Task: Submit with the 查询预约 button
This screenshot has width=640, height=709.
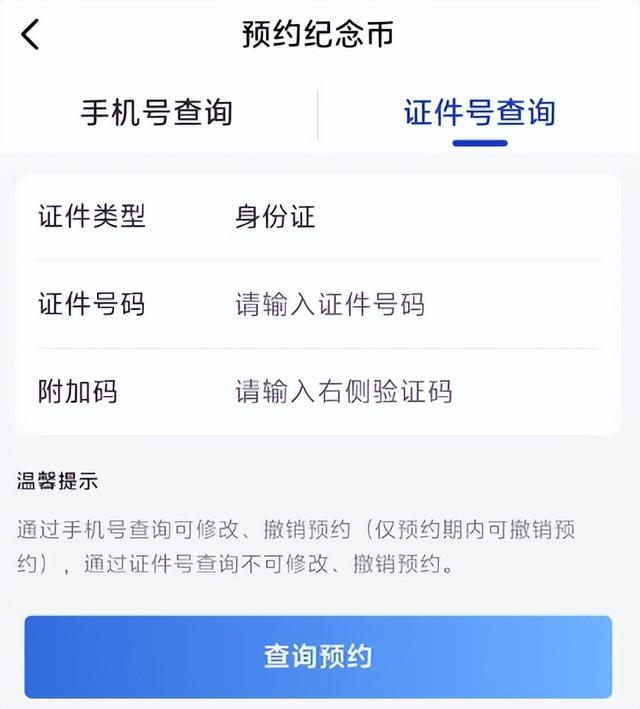Action: click(x=318, y=656)
